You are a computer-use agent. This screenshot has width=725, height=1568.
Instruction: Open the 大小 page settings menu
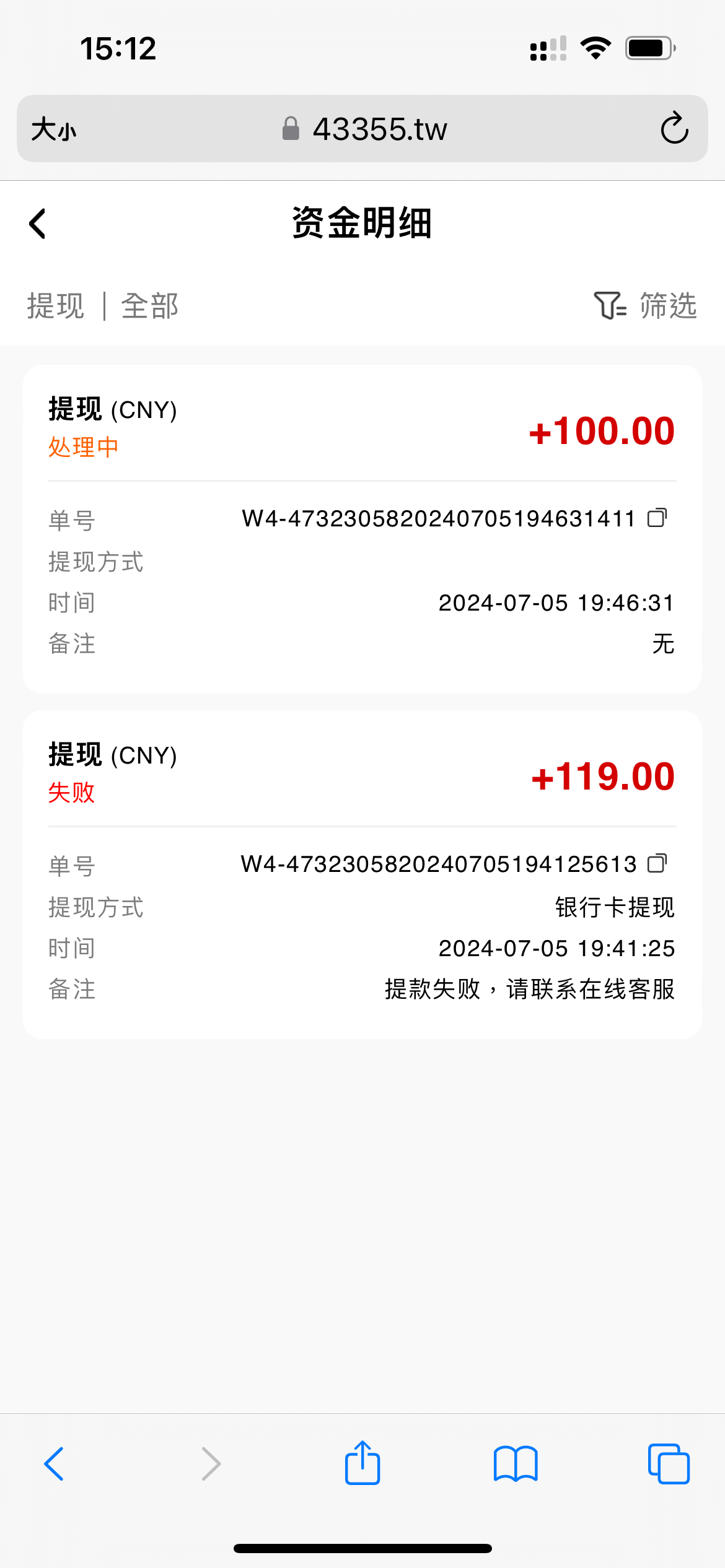(54, 129)
